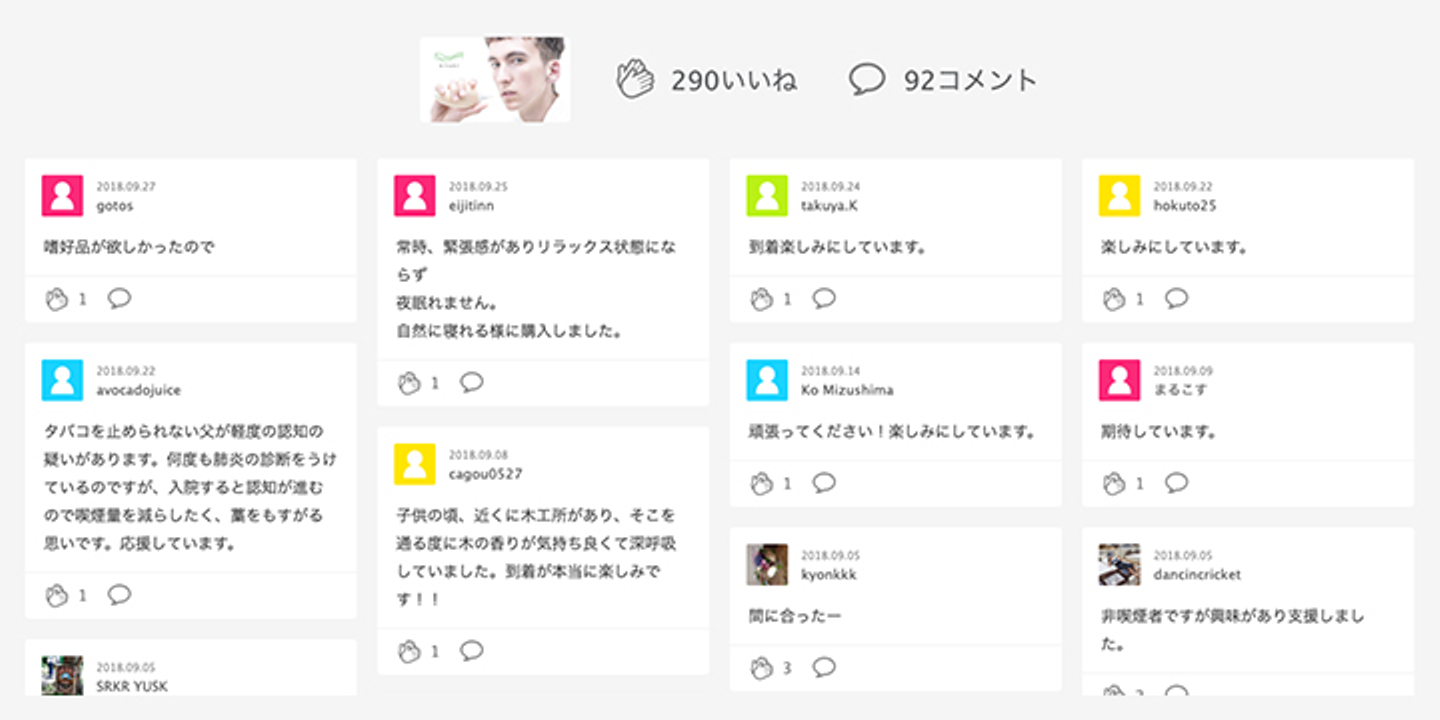Reply to hokuto25's comment

pos(1176,298)
